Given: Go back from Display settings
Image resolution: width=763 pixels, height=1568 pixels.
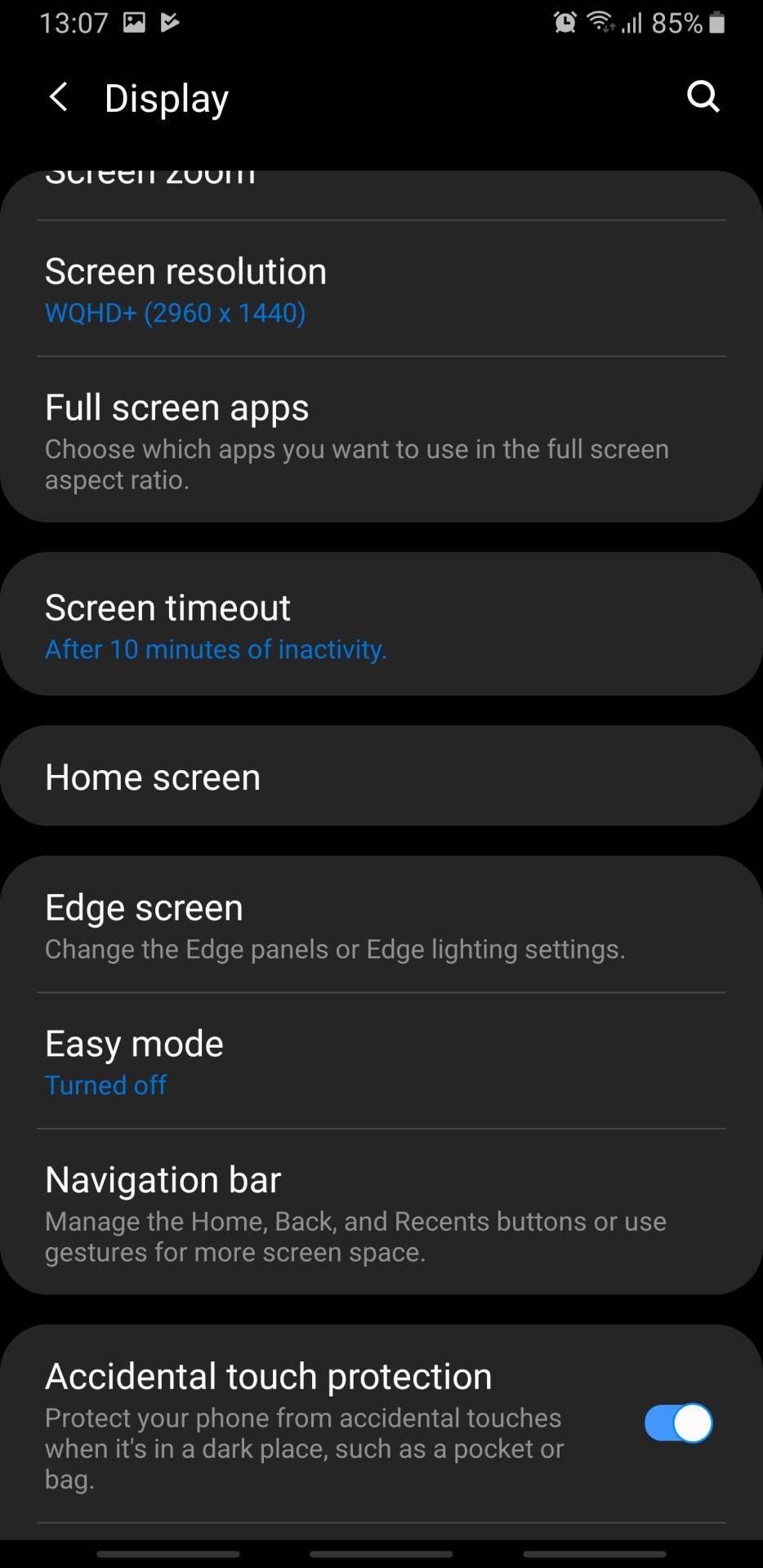Looking at the screenshot, I should (x=59, y=97).
